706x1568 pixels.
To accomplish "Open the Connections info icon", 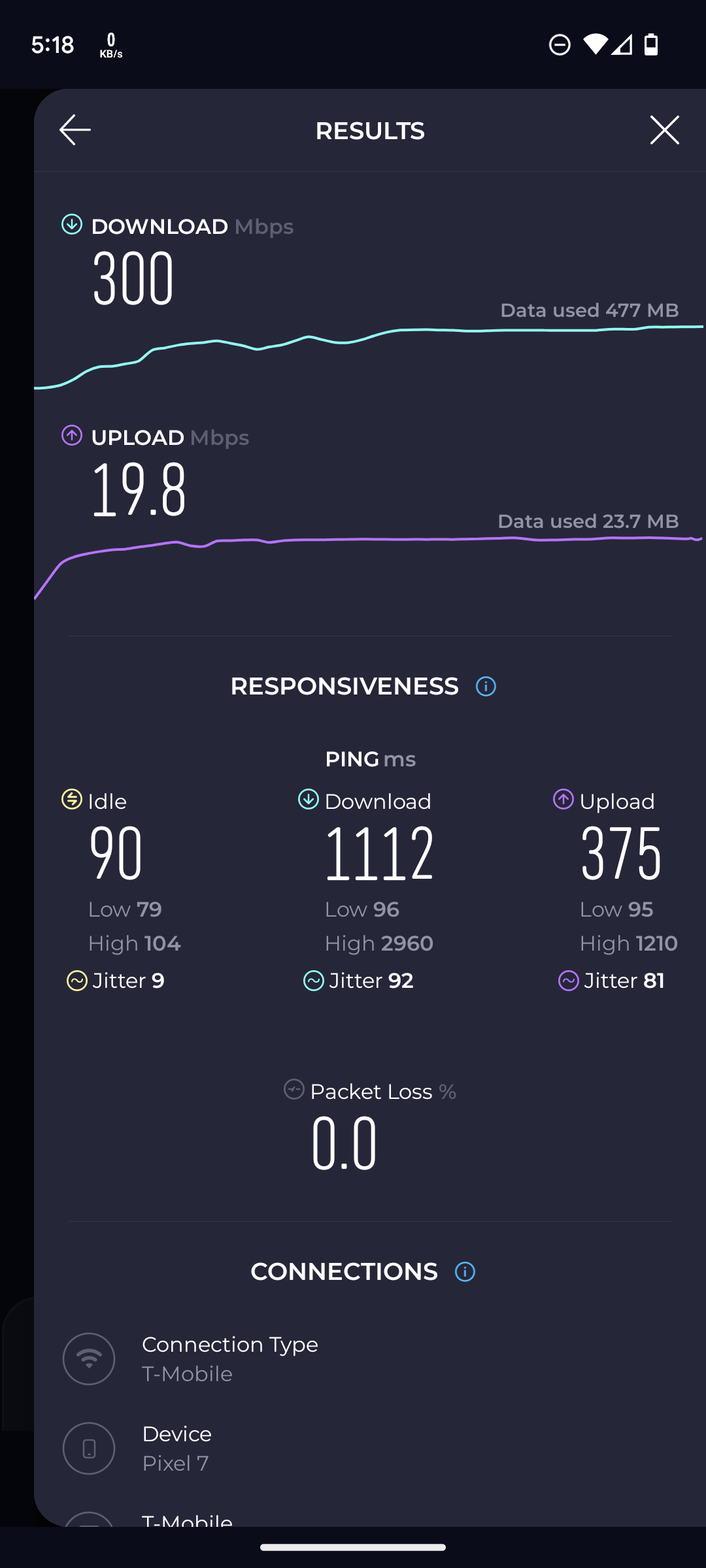I will [x=465, y=1271].
